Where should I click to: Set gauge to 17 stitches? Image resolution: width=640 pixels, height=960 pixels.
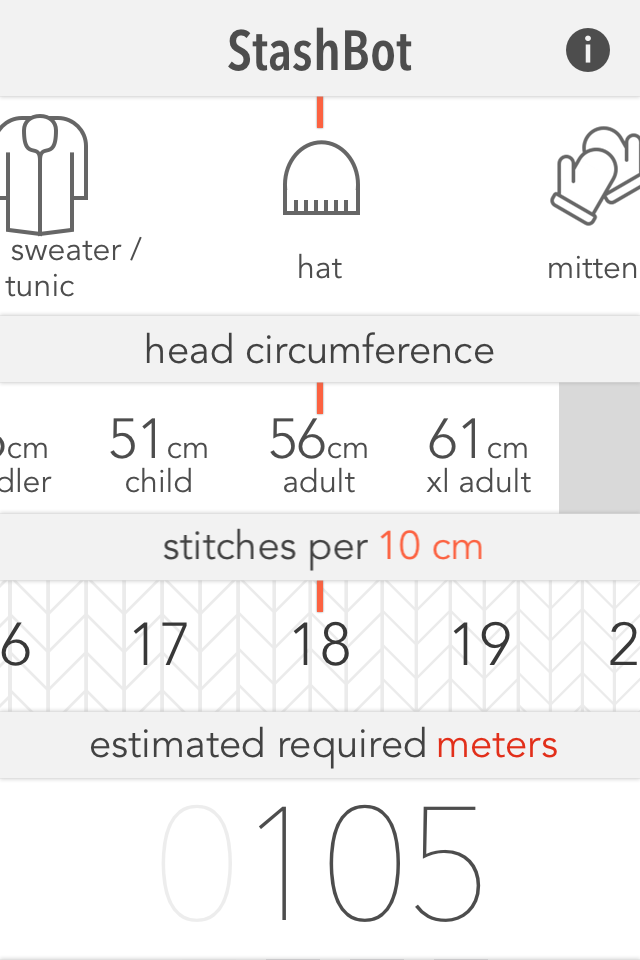pyautogui.click(x=160, y=646)
